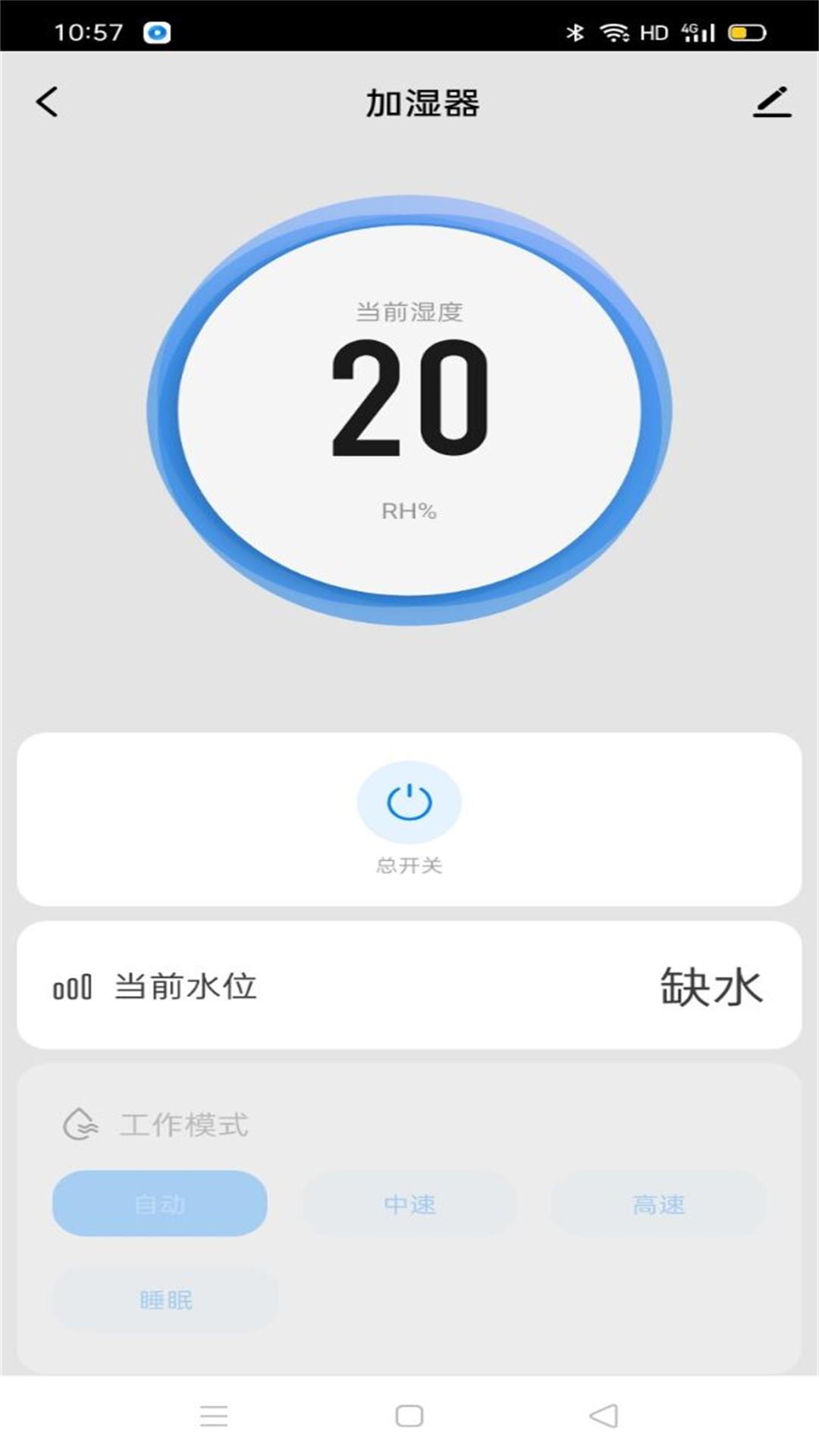The width and height of the screenshot is (819, 1456).
Task: Tap the back arrow to exit humidifier page
Action: [x=47, y=103]
